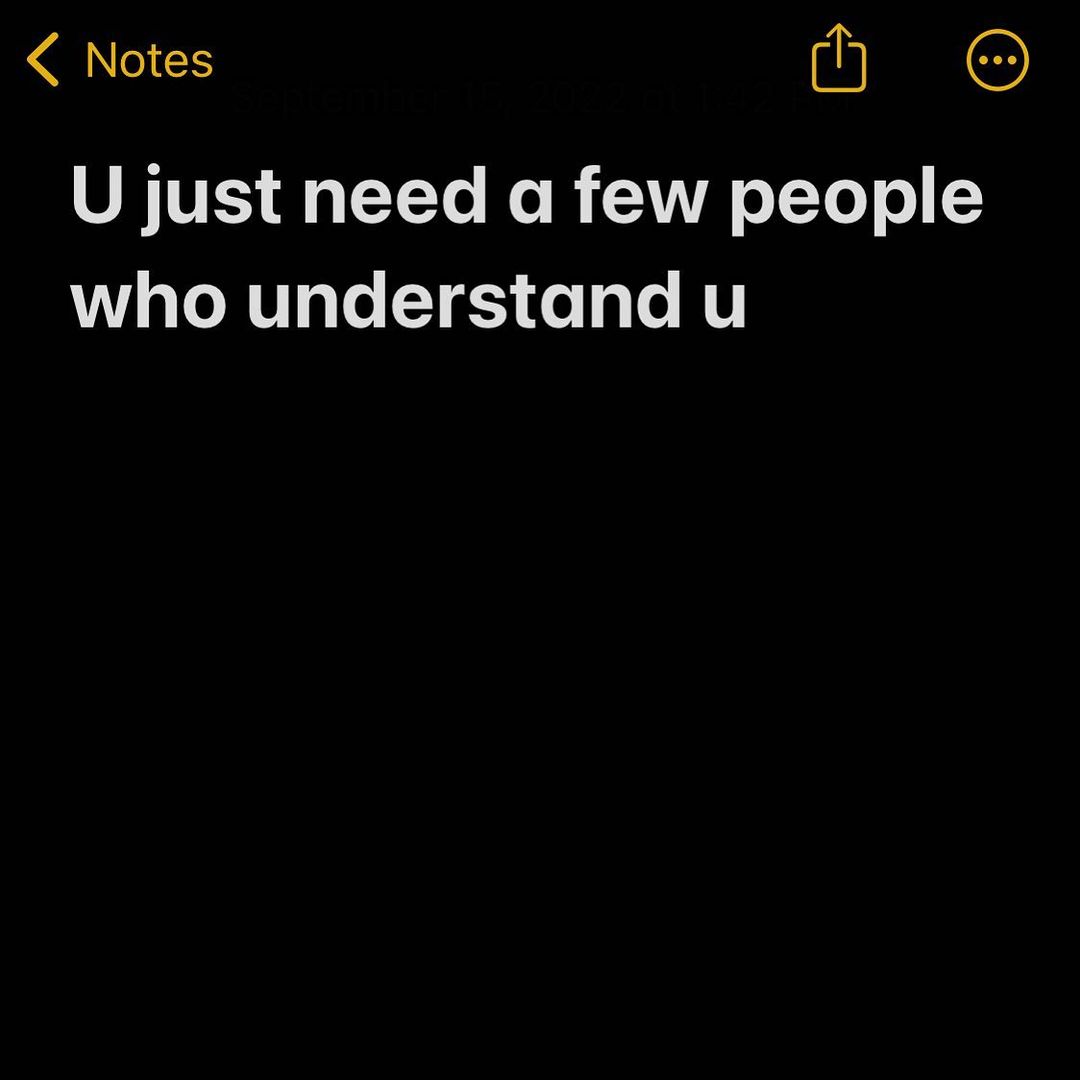The image size is (1080, 1080).
Task: Go back to the Notes list
Action: [x=120, y=60]
